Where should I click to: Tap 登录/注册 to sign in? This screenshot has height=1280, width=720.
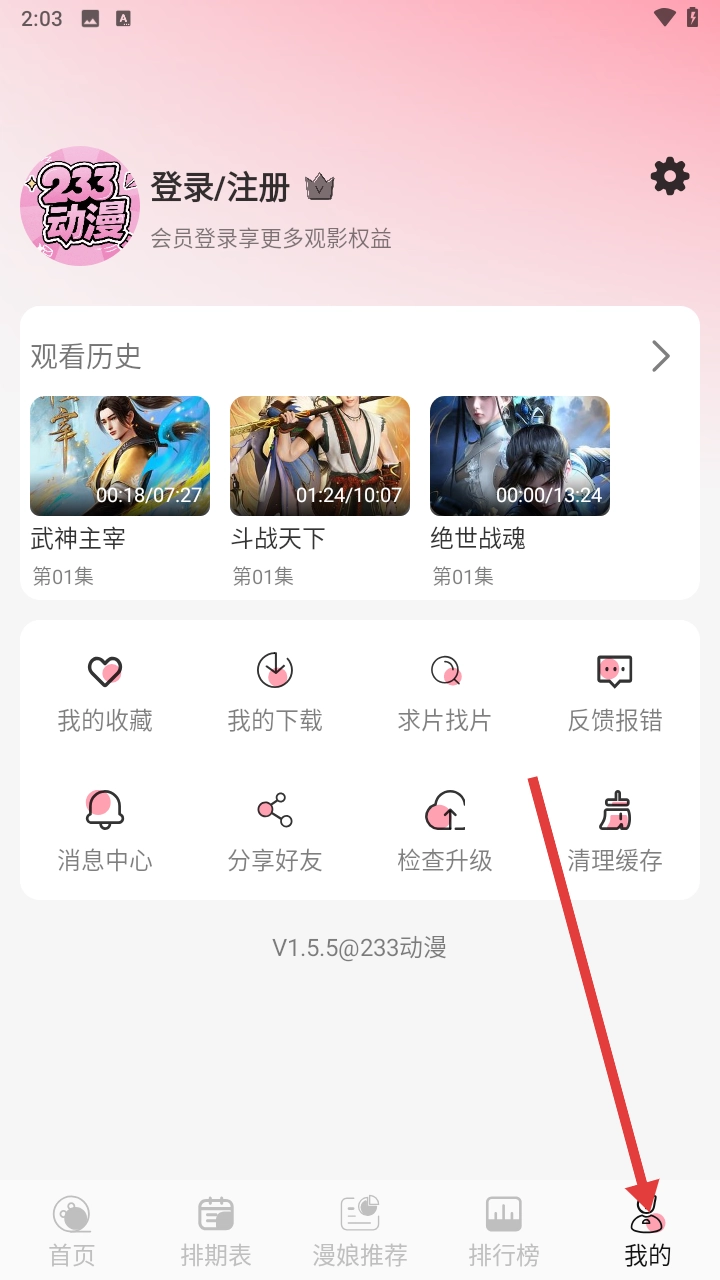pos(220,187)
